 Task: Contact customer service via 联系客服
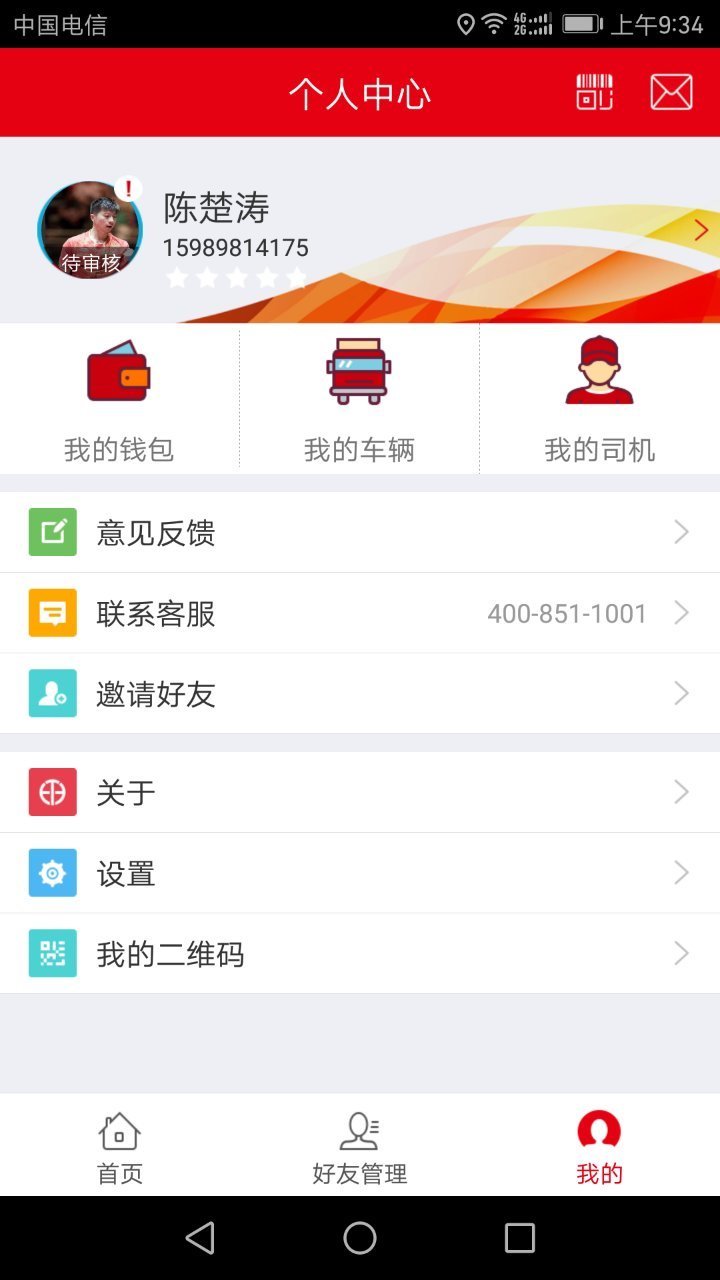(x=360, y=613)
